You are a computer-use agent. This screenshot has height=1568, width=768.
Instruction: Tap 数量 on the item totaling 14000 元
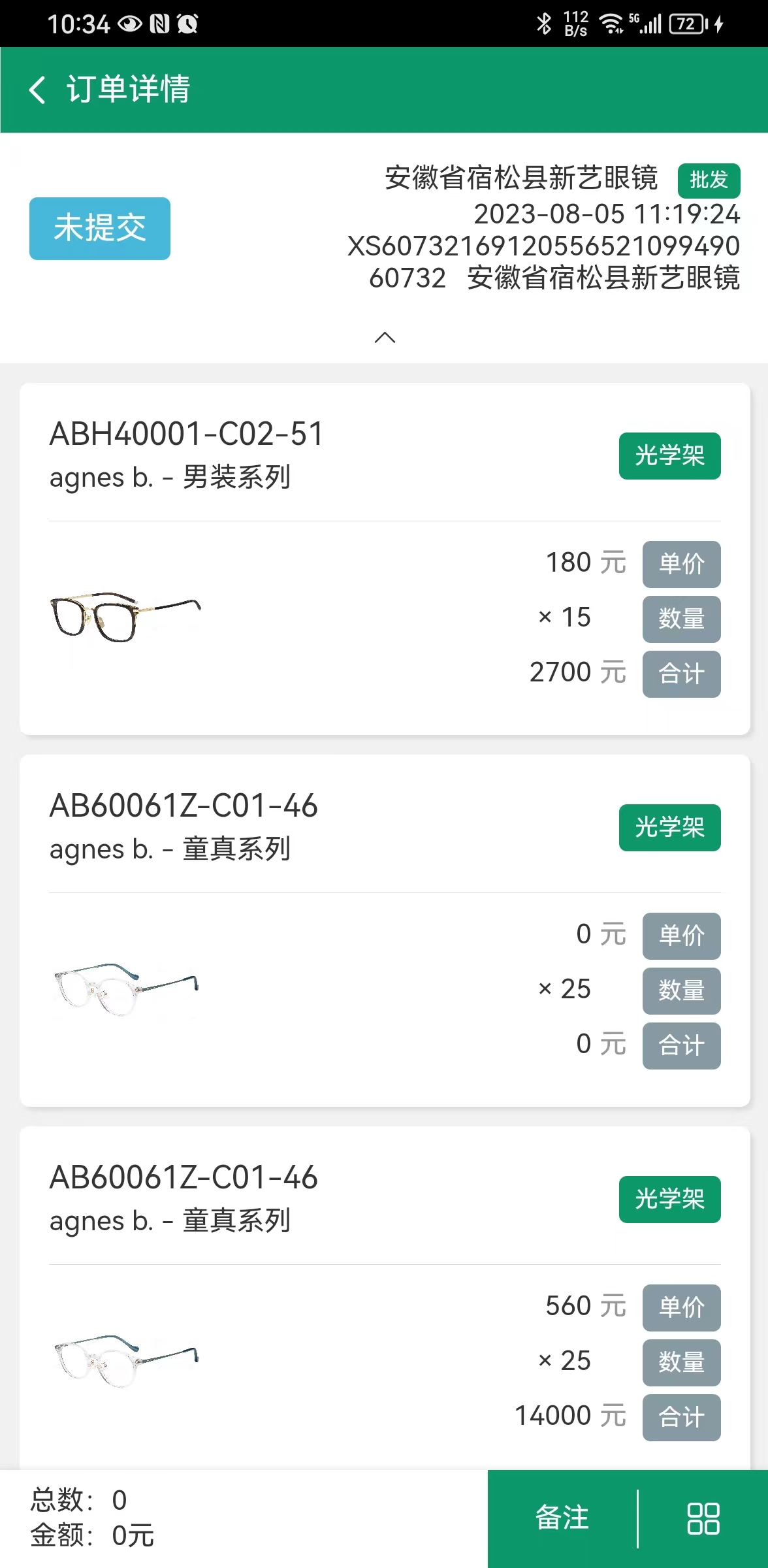[x=681, y=1362]
